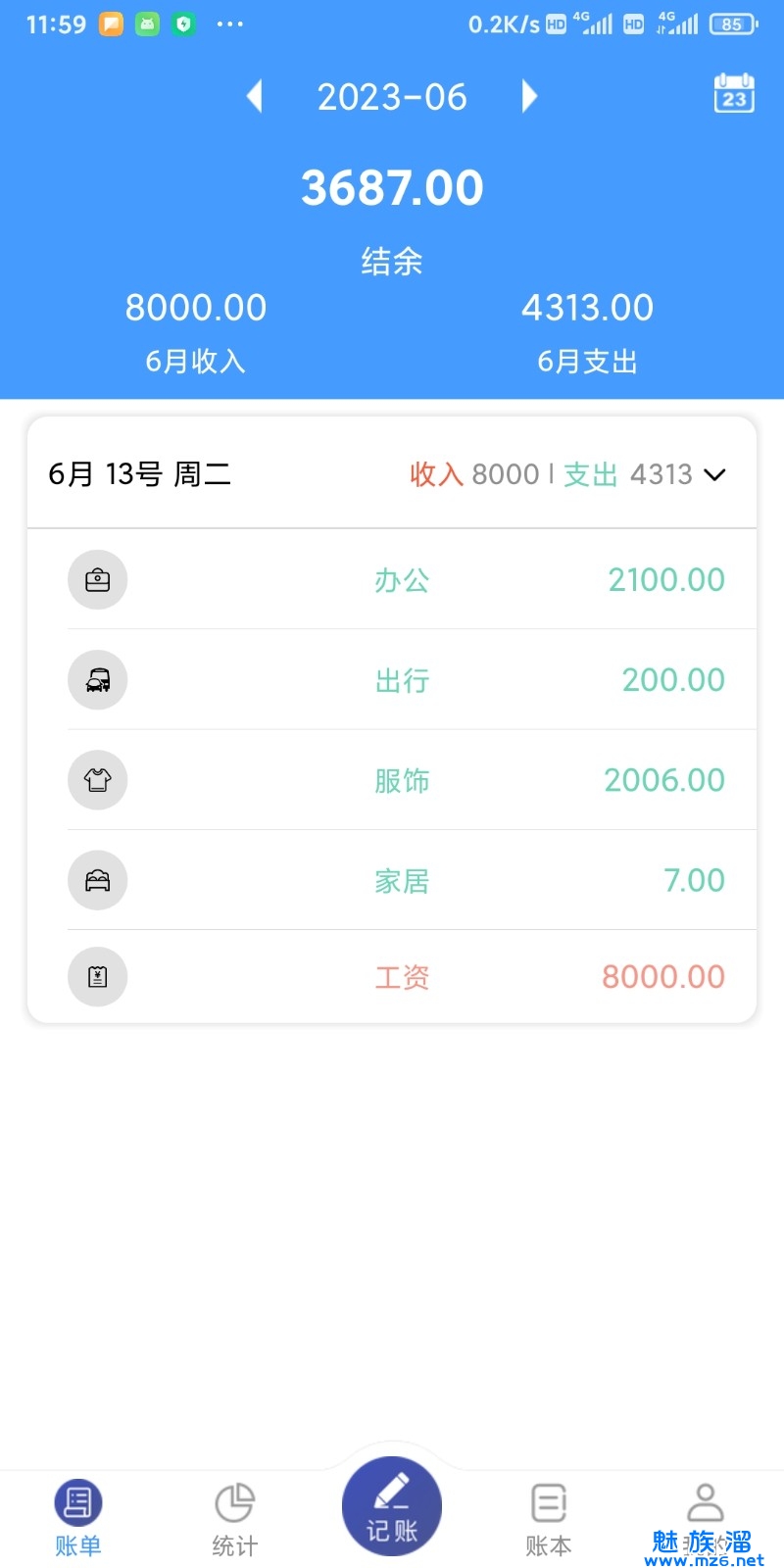This screenshot has height=1568, width=784.
Task: Go to the next month
Action: pyautogui.click(x=529, y=96)
